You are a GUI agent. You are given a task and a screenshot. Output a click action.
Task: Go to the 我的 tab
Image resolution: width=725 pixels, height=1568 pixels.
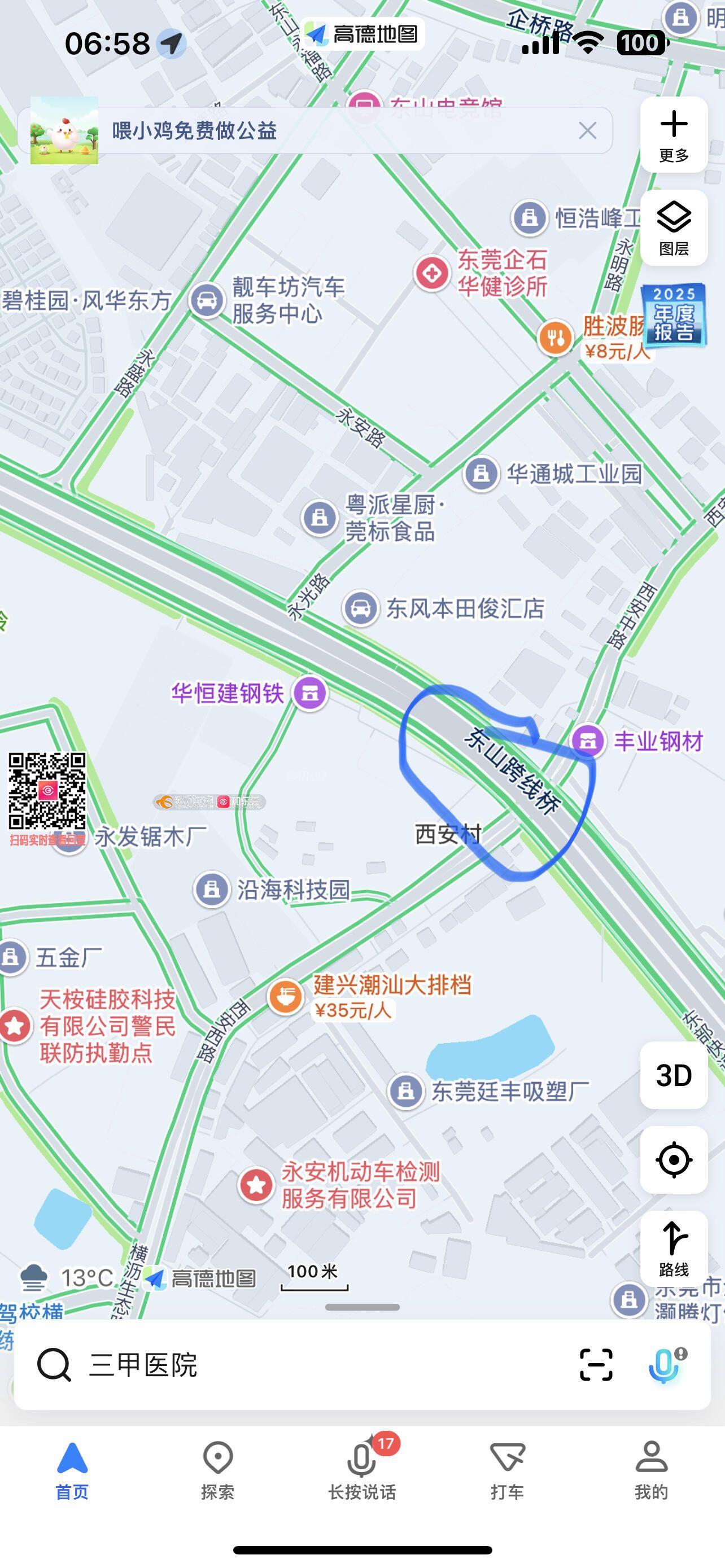(652, 1469)
